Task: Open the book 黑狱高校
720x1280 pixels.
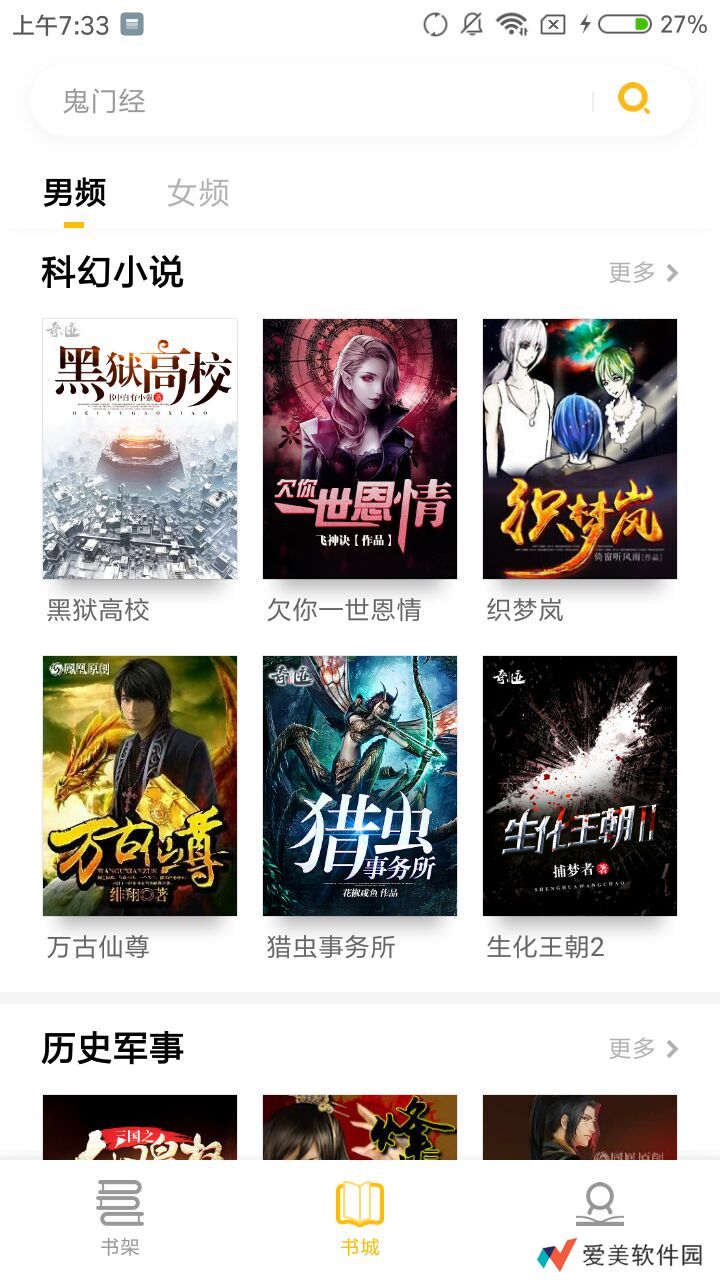Action: pyautogui.click(x=140, y=449)
